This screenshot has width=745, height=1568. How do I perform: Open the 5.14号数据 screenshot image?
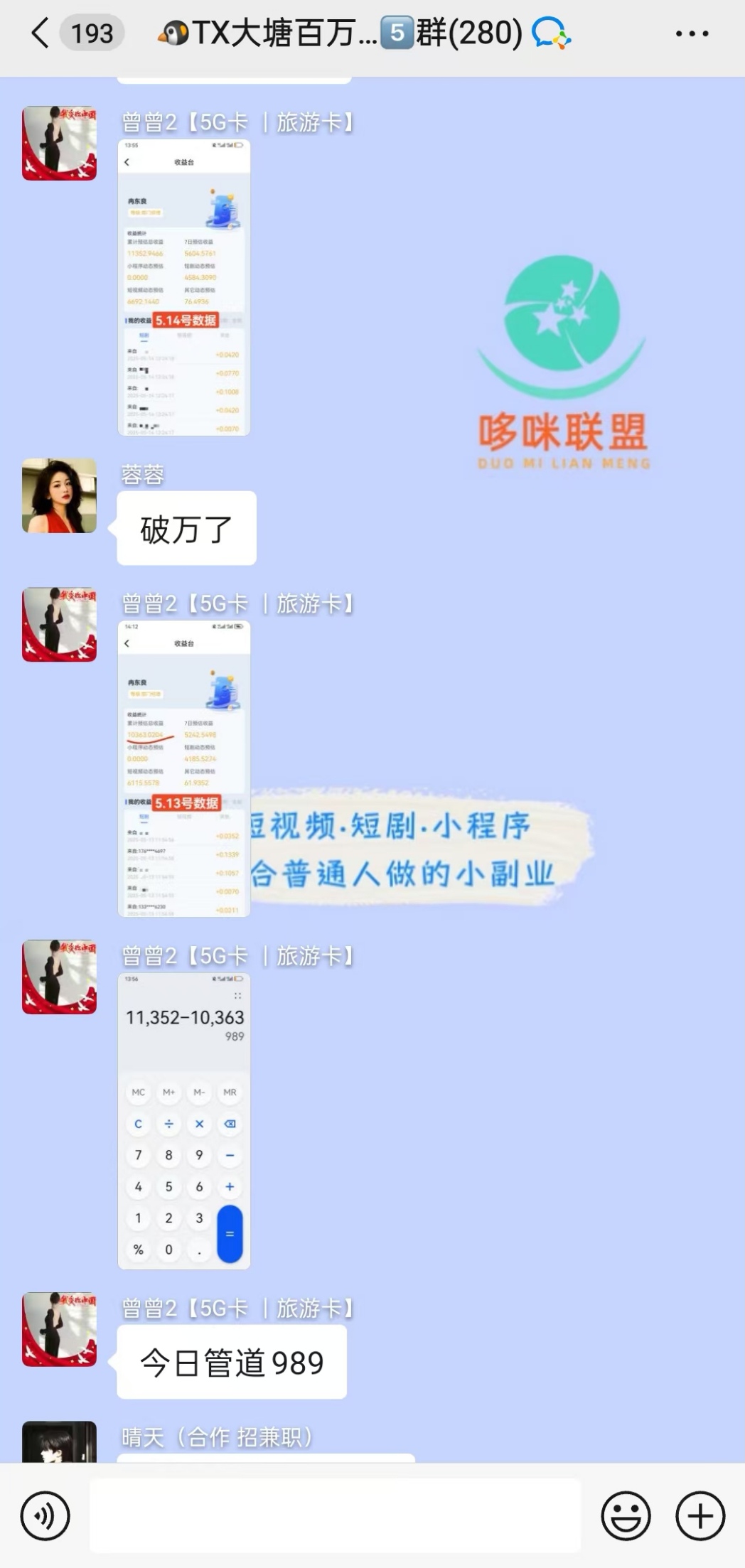[x=184, y=288]
